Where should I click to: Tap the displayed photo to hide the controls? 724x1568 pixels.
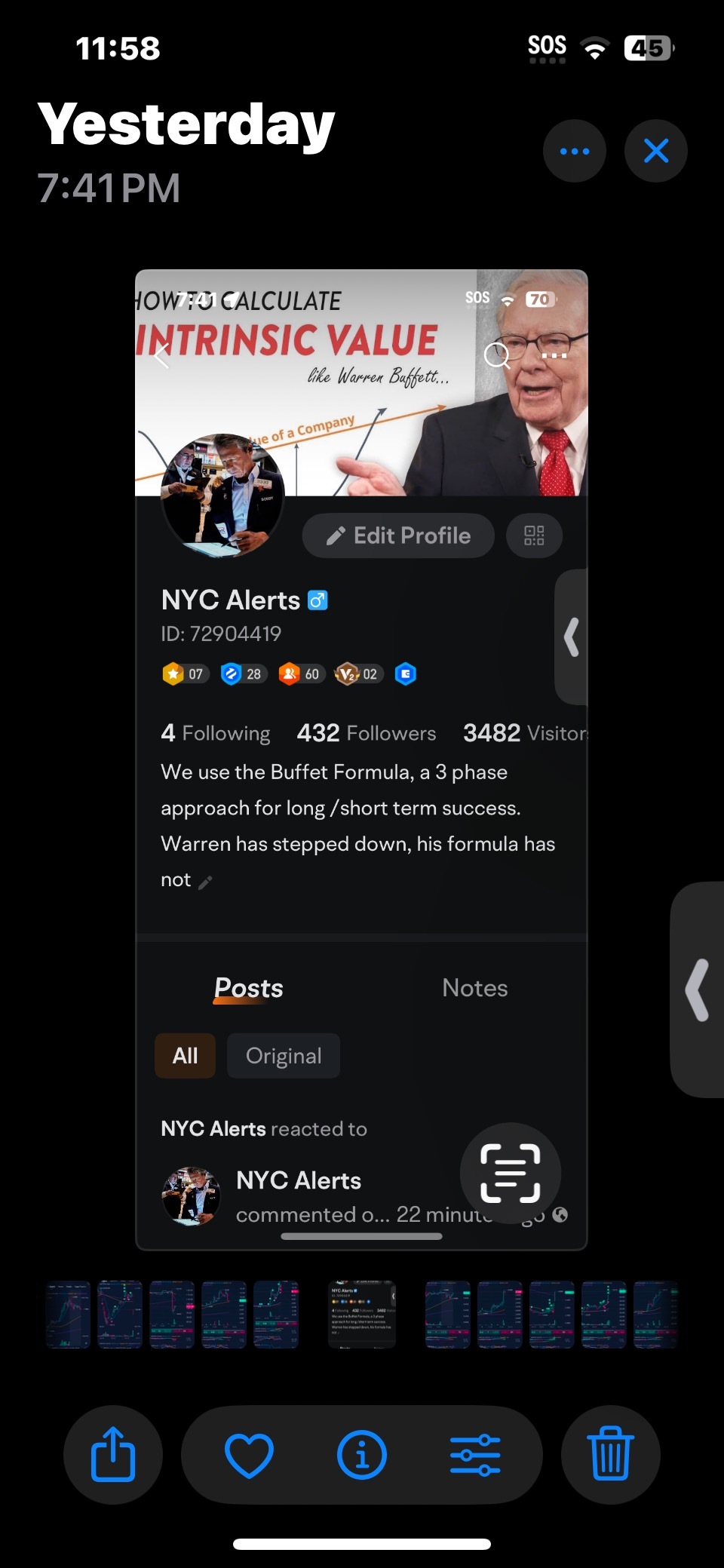pyautogui.click(x=361, y=759)
